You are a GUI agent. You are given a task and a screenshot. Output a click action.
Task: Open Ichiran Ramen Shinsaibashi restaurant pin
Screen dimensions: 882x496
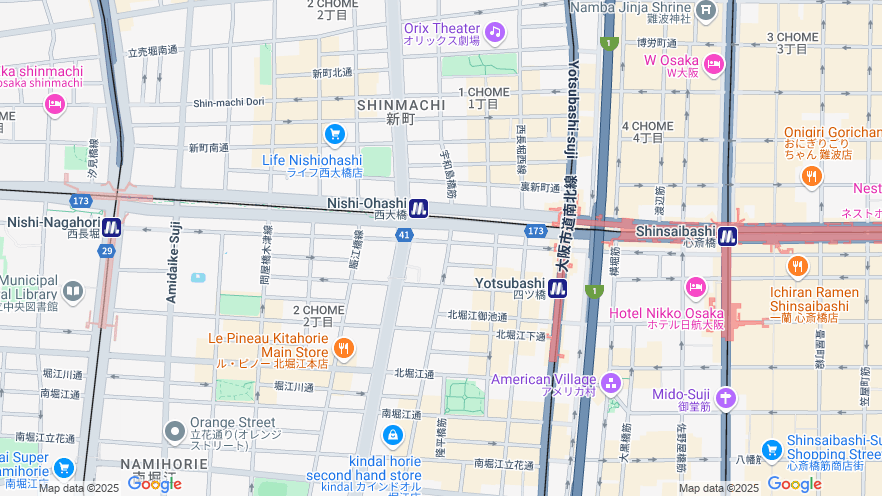tap(797, 267)
